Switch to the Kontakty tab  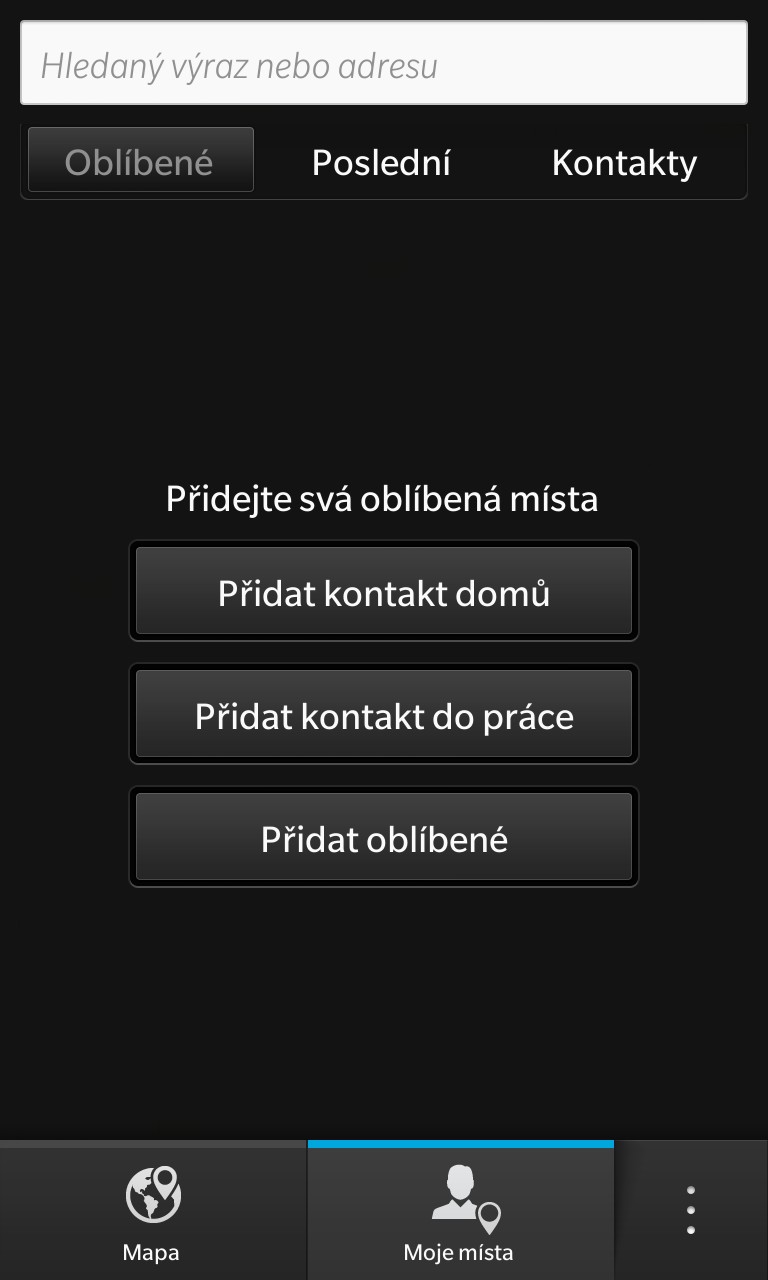tap(624, 162)
